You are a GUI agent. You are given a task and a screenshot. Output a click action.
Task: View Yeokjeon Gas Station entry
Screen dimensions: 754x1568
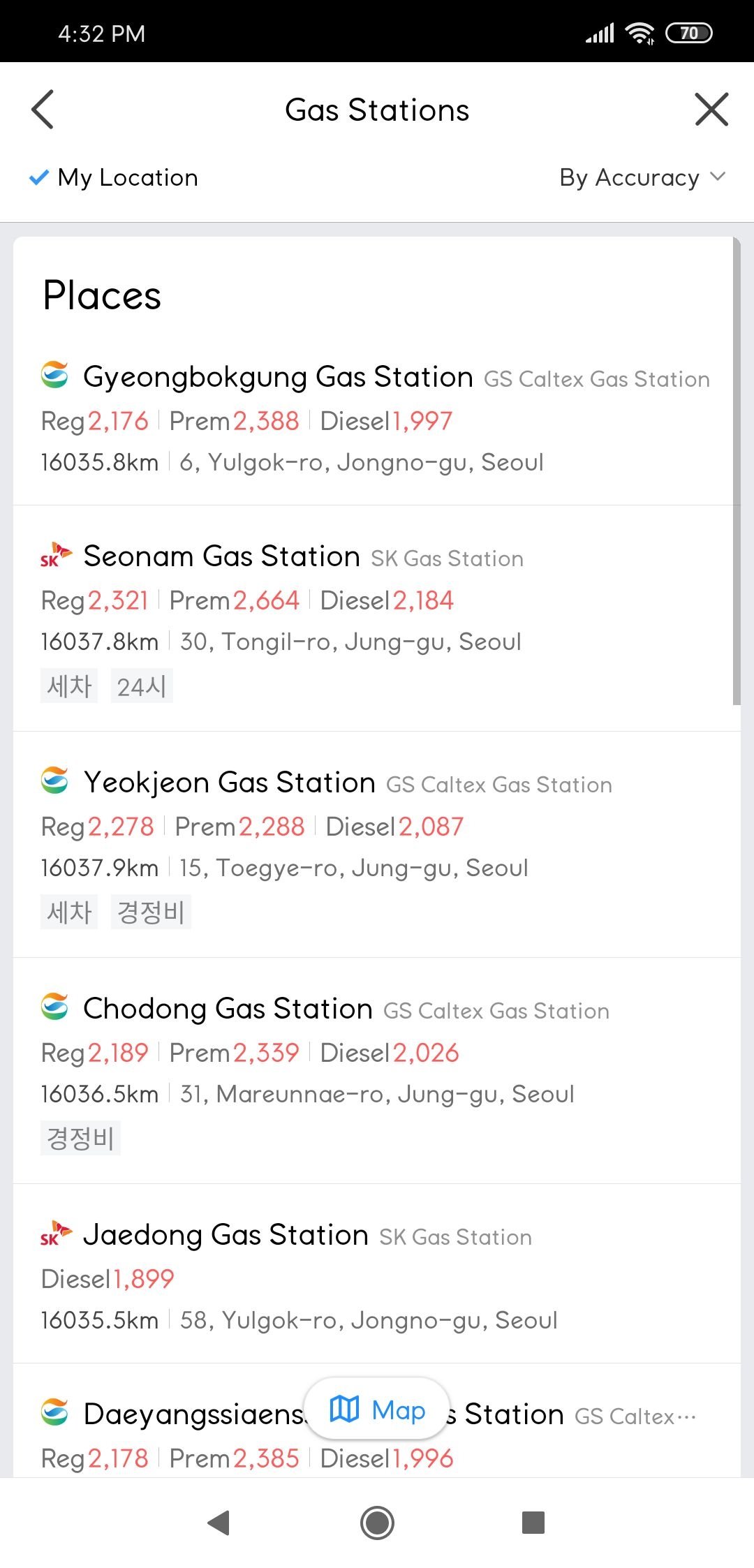pos(377,845)
